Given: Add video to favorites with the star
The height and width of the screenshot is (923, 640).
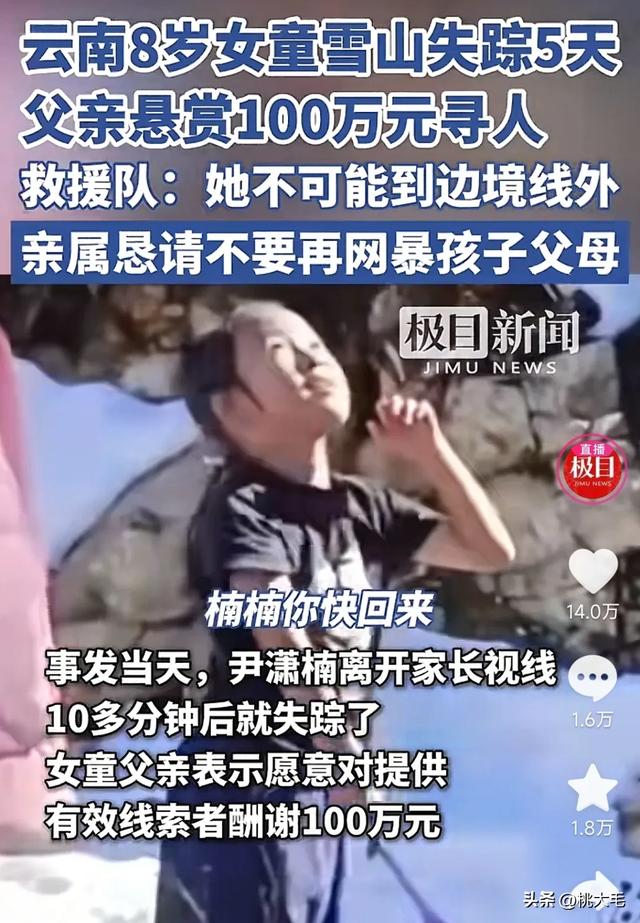Looking at the screenshot, I should point(594,788).
